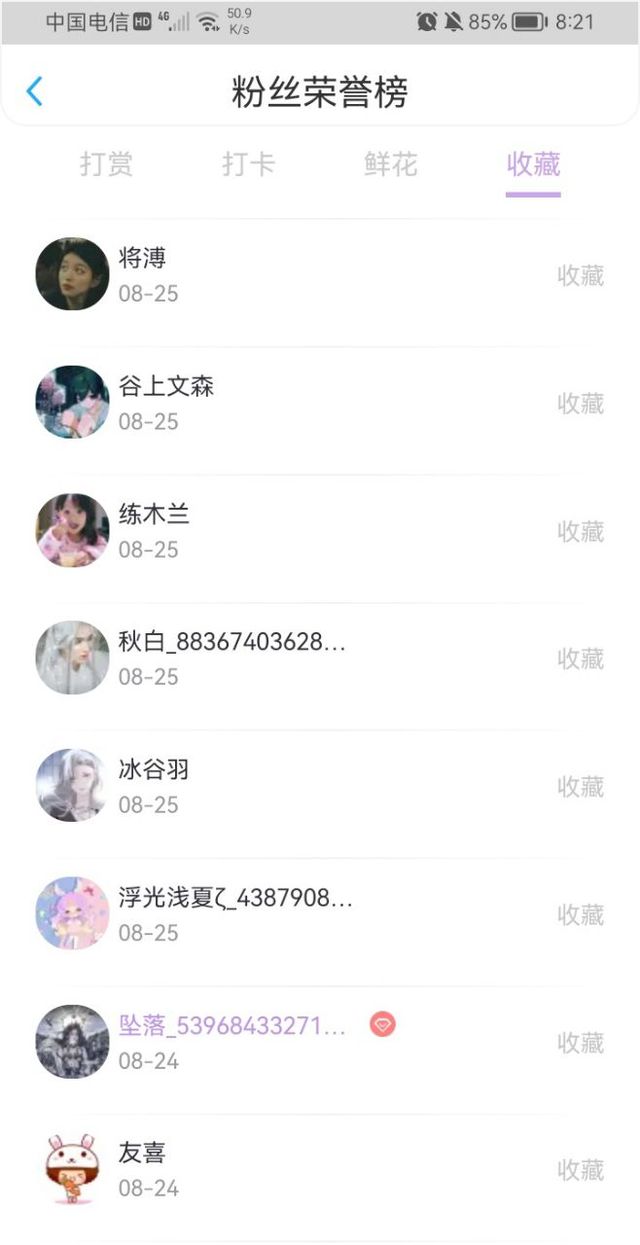Open the row starting with 秋白_88367403628

(320, 658)
